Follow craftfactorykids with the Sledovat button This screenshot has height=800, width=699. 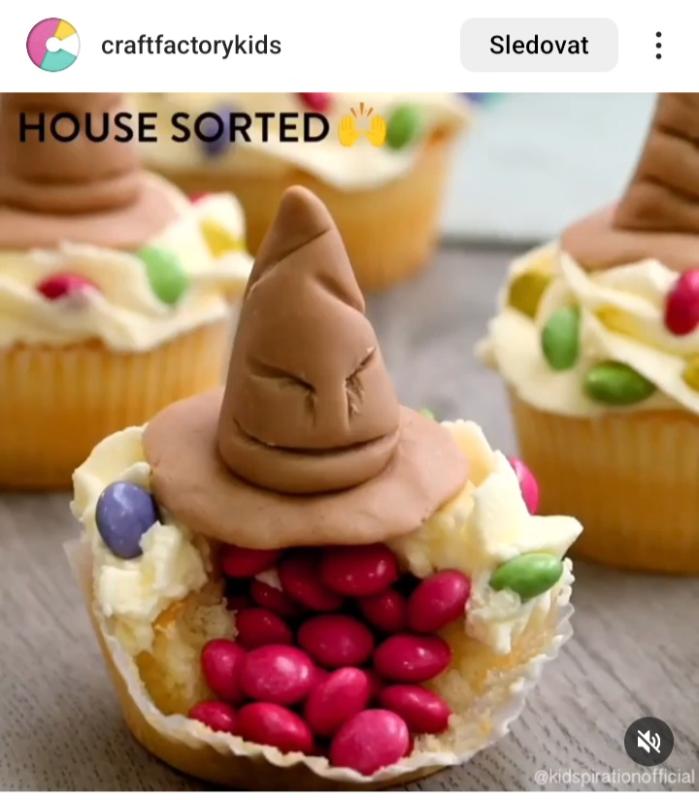pos(539,45)
